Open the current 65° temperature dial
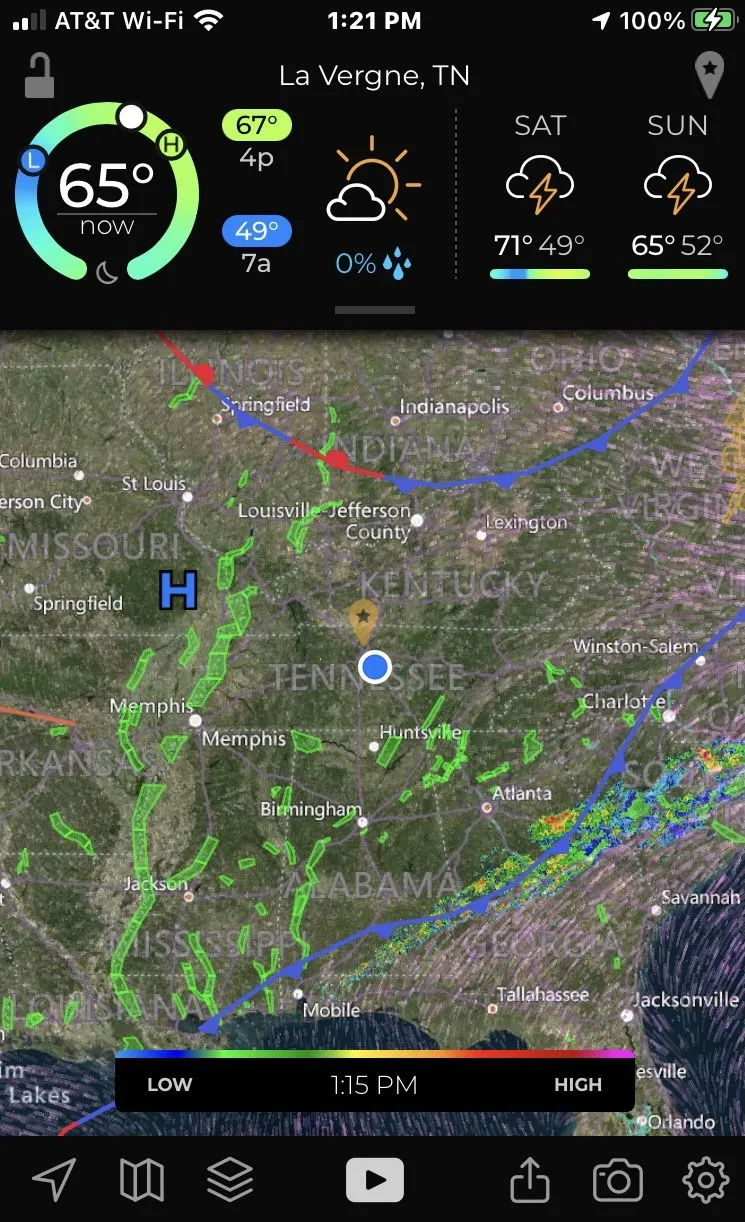 click(107, 192)
